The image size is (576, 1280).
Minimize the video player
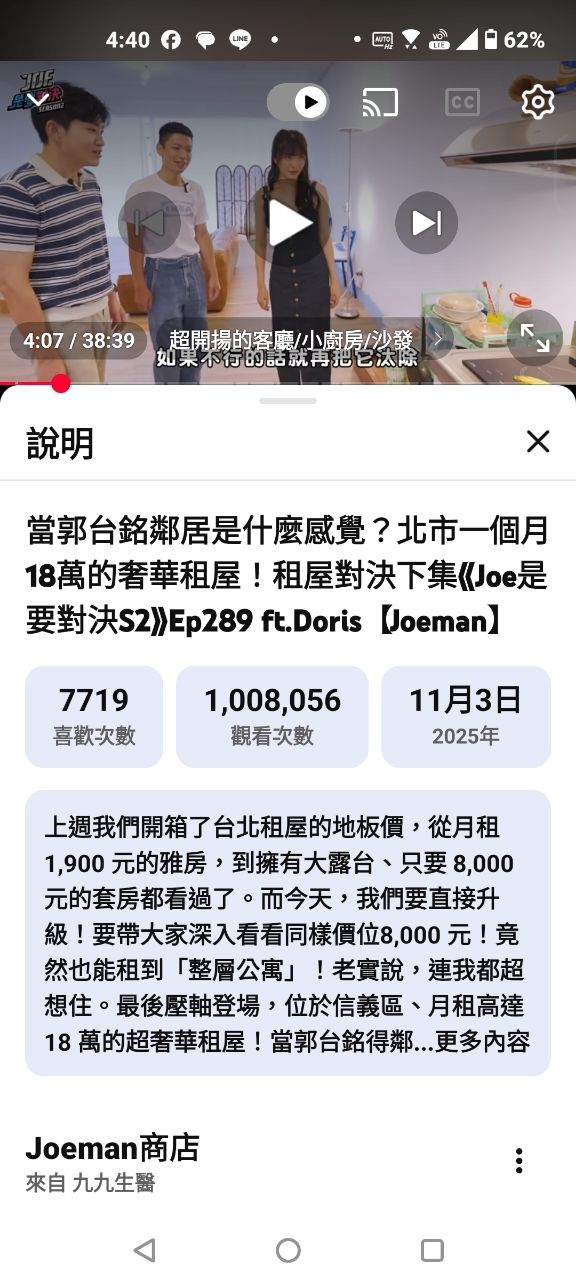click(x=37, y=99)
